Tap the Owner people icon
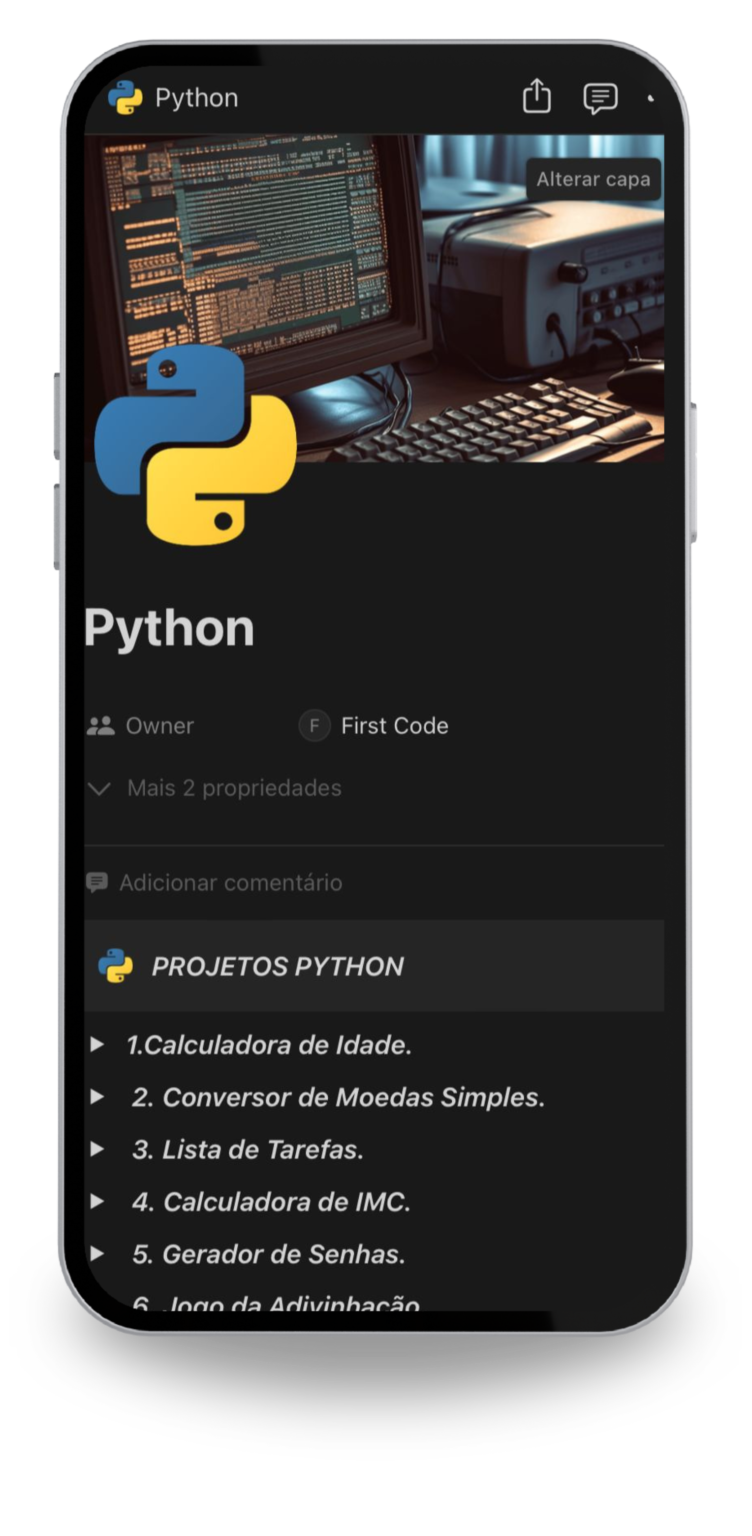 [100, 725]
